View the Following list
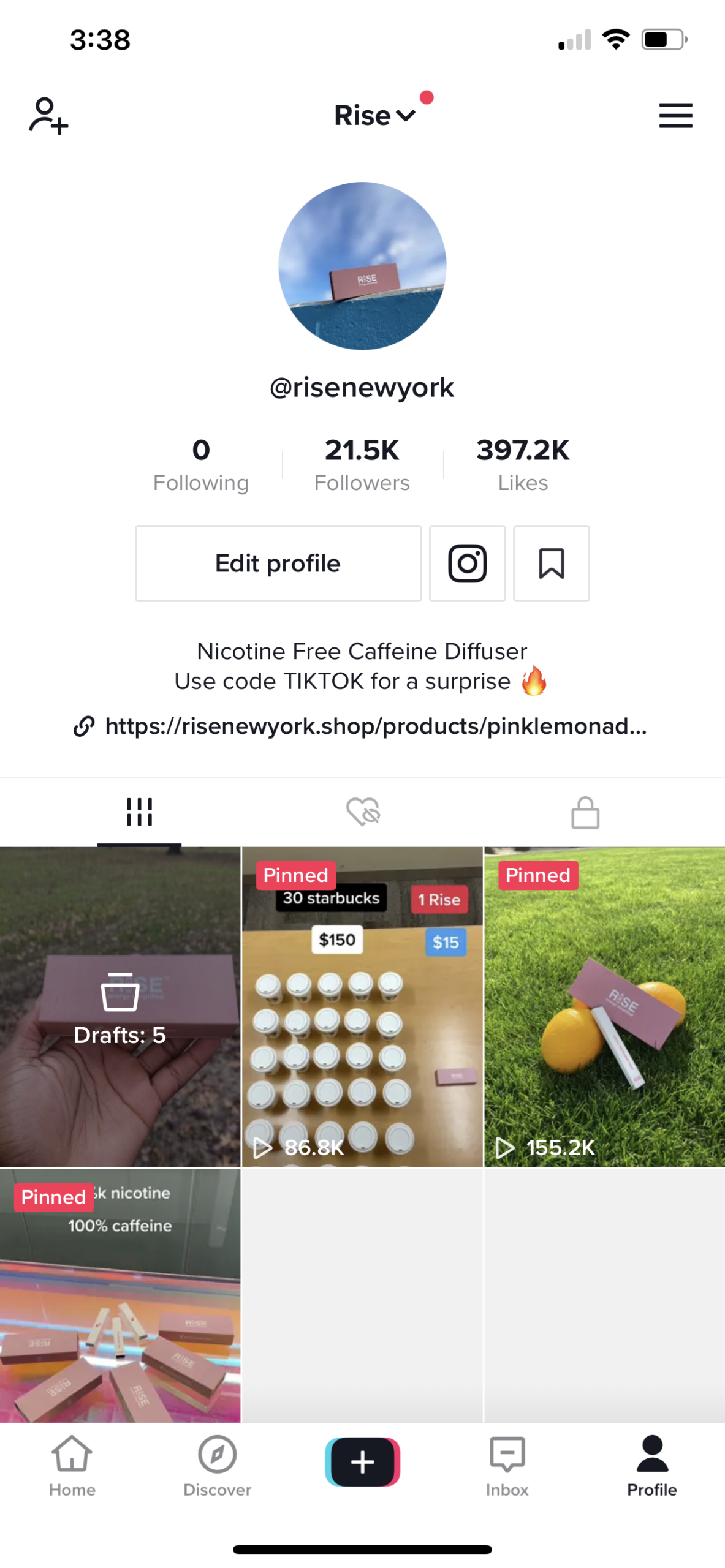The image size is (725, 1568). [x=201, y=464]
